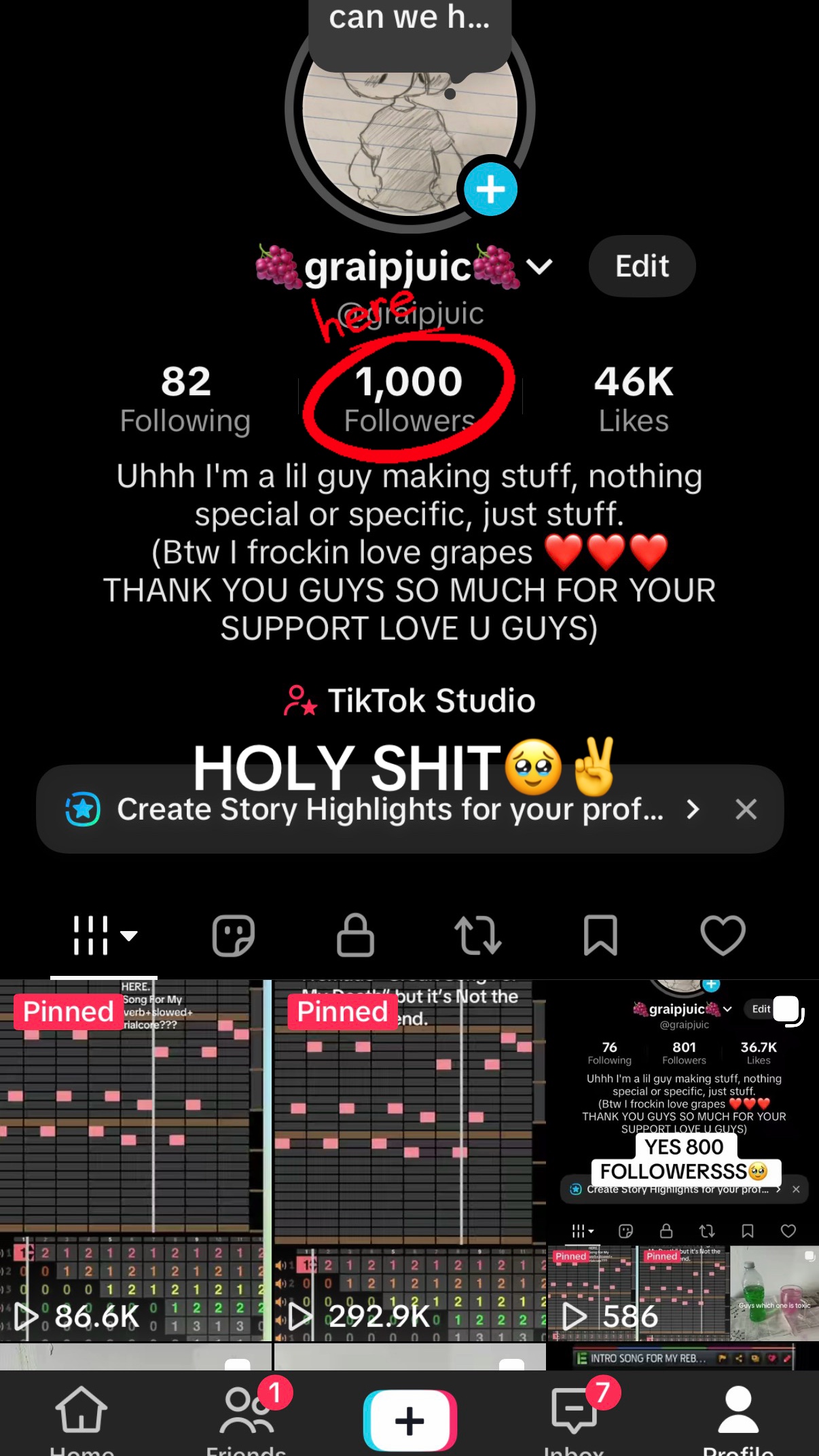Switch to the reposts tab
819x1456 pixels.
(478, 936)
